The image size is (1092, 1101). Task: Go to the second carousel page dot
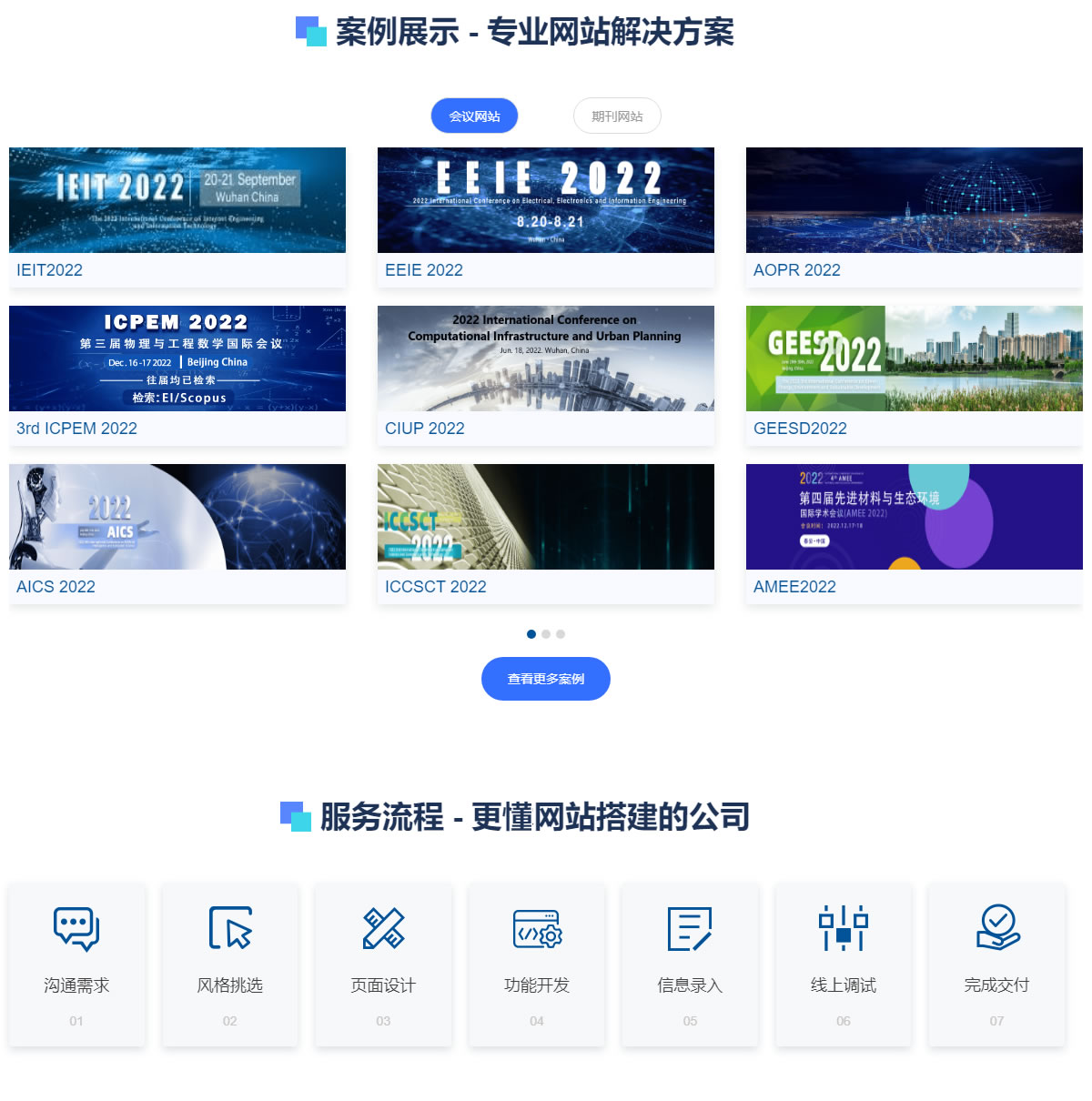coord(546,634)
